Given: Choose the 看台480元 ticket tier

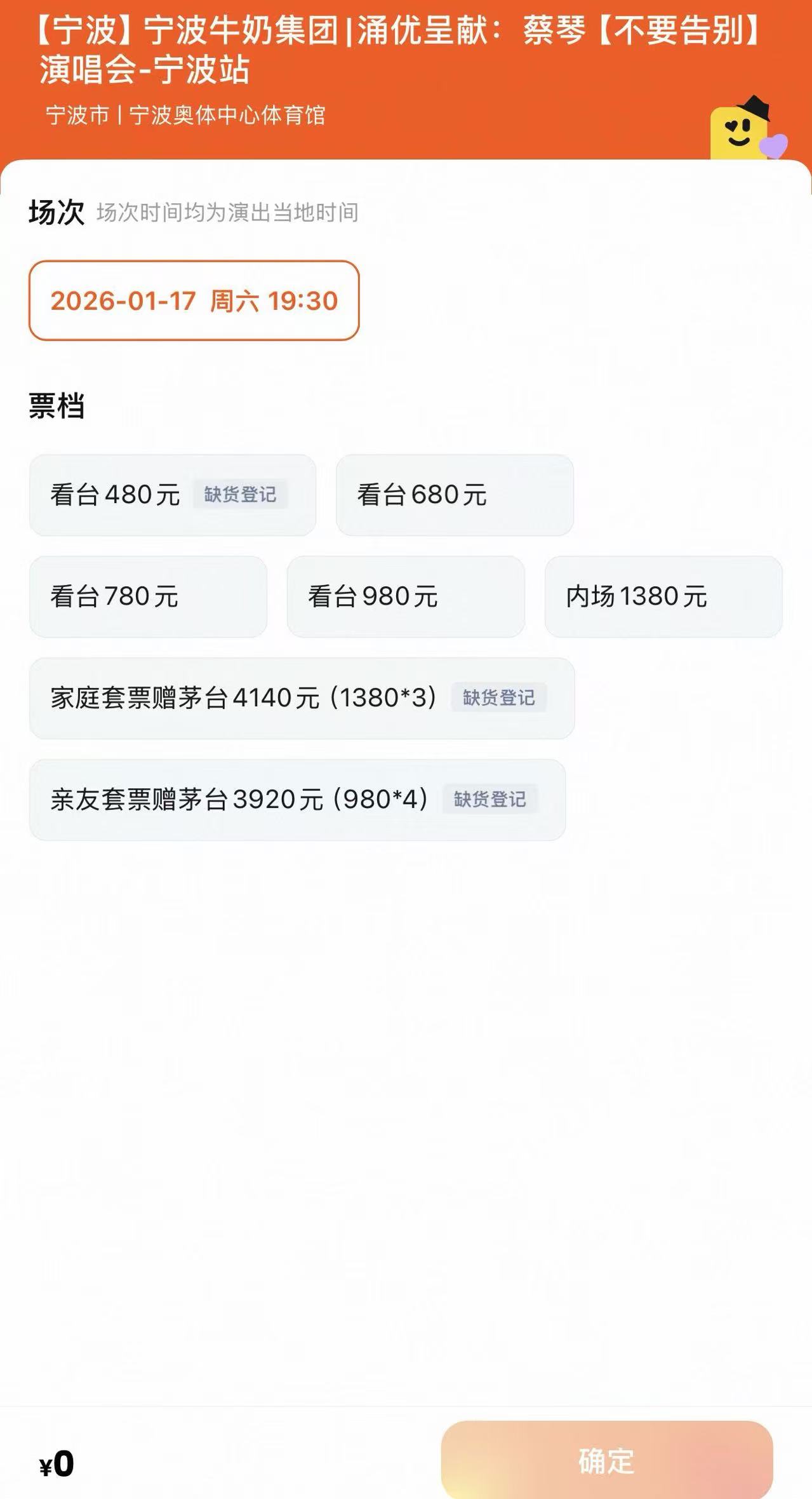Looking at the screenshot, I should click(172, 495).
